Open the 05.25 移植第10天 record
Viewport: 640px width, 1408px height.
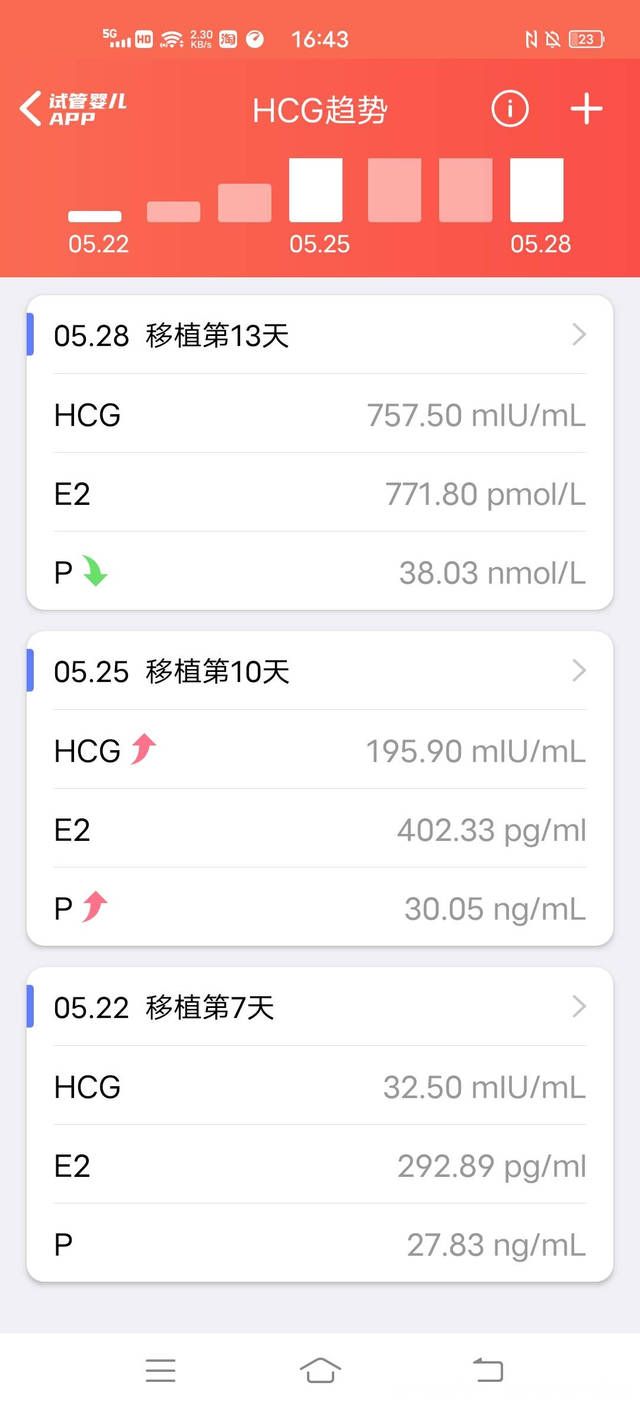point(320,671)
